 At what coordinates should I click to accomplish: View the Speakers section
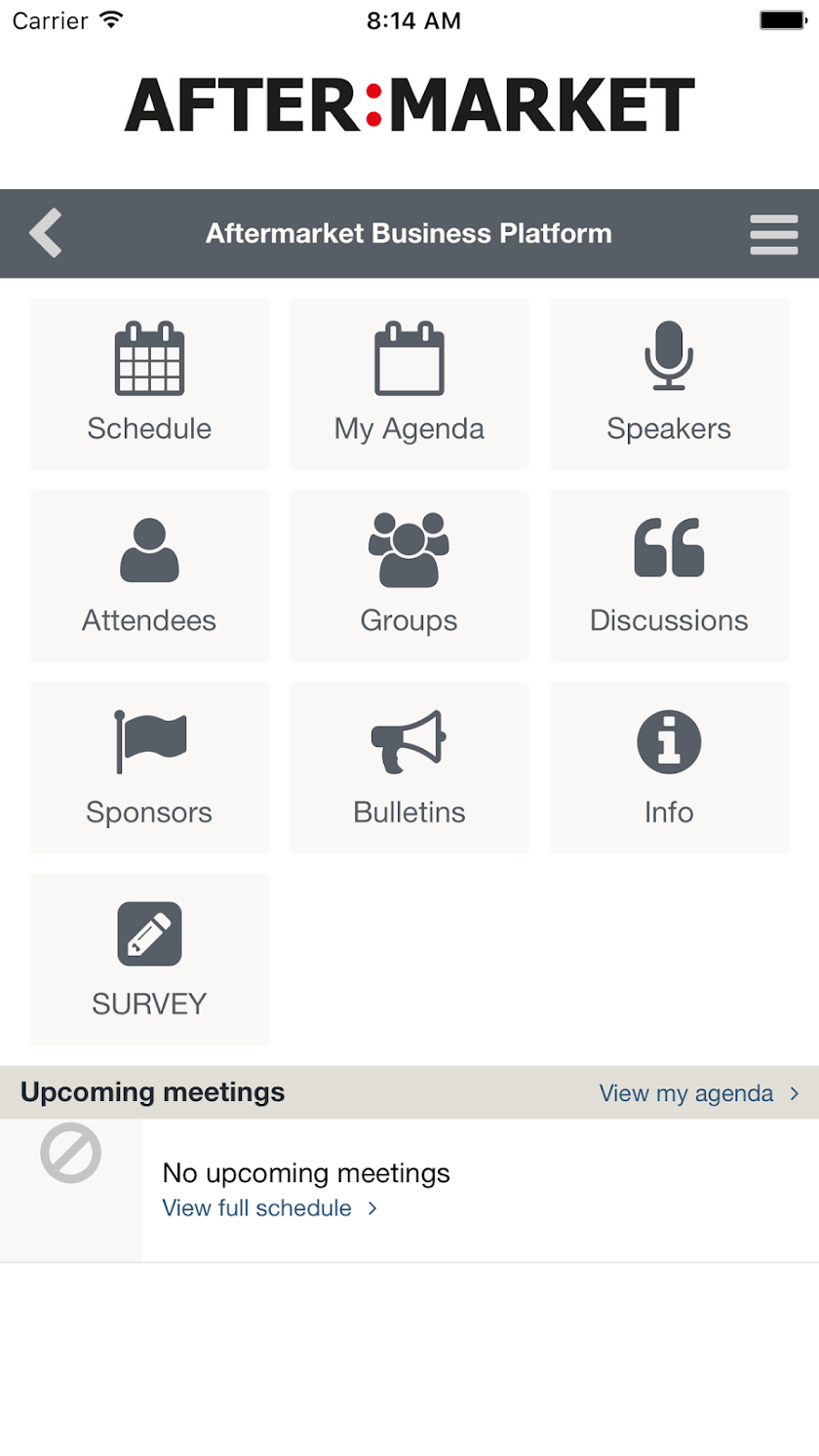click(x=669, y=384)
